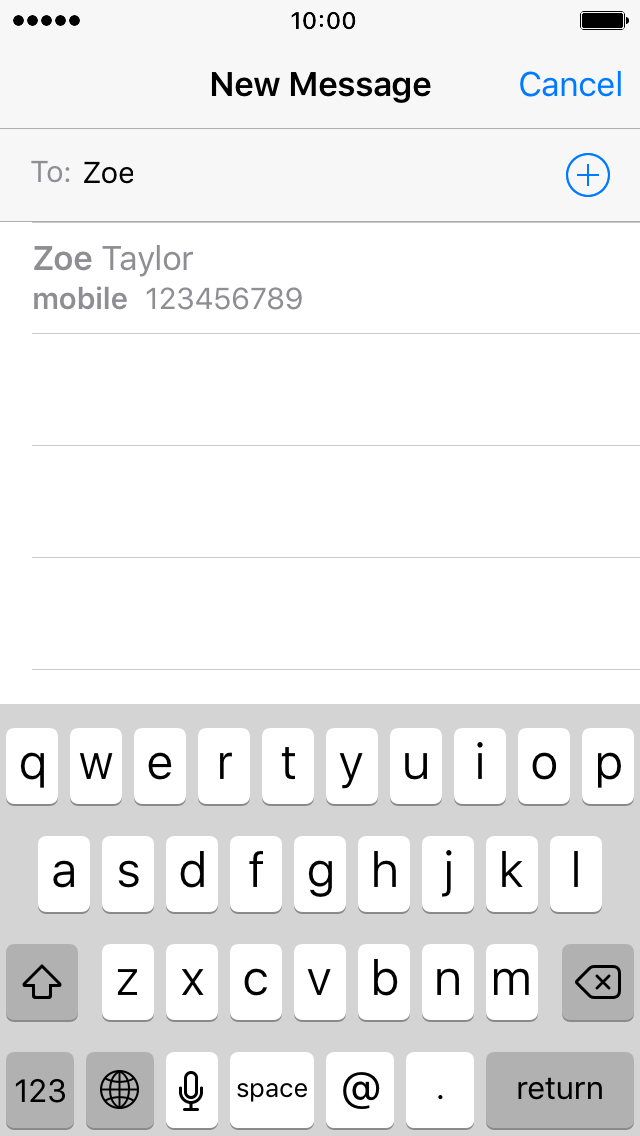Hit the backspace key
640x1136 pixels.
pyautogui.click(x=598, y=982)
